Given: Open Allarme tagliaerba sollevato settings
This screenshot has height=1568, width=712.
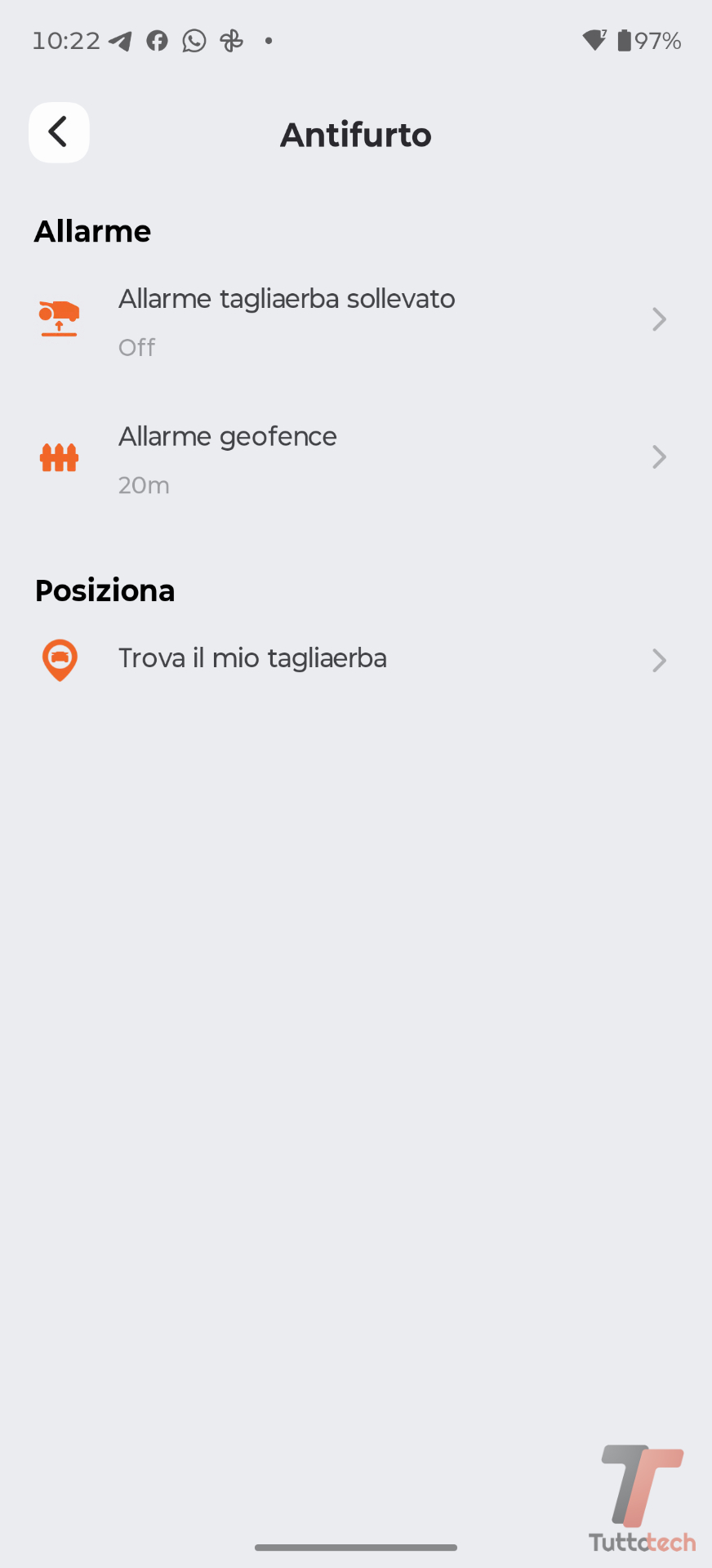Looking at the screenshot, I should (x=355, y=320).
